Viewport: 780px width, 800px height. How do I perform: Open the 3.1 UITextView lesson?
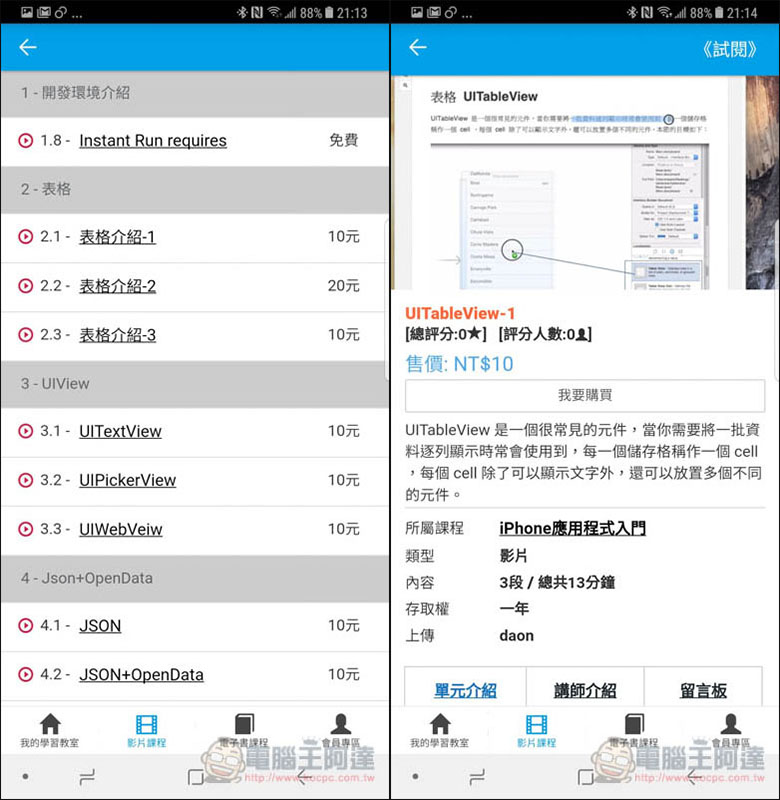click(120, 431)
